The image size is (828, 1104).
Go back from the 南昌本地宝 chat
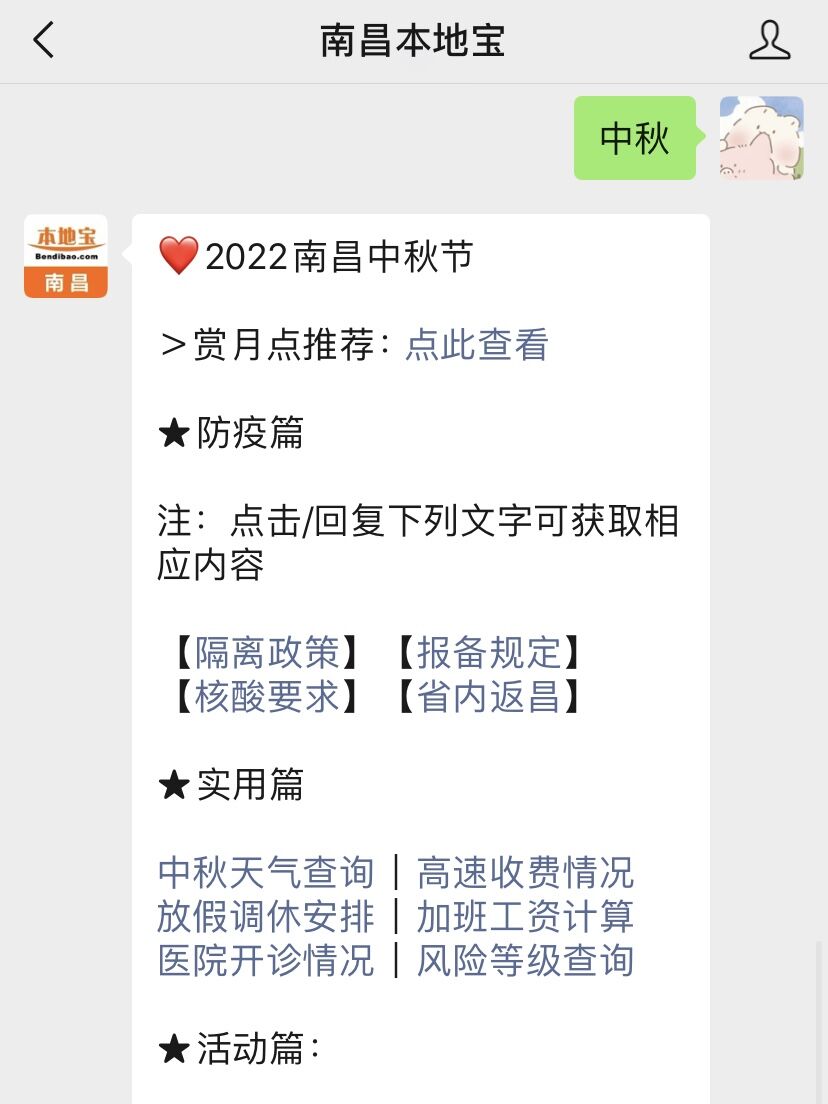click(43, 41)
